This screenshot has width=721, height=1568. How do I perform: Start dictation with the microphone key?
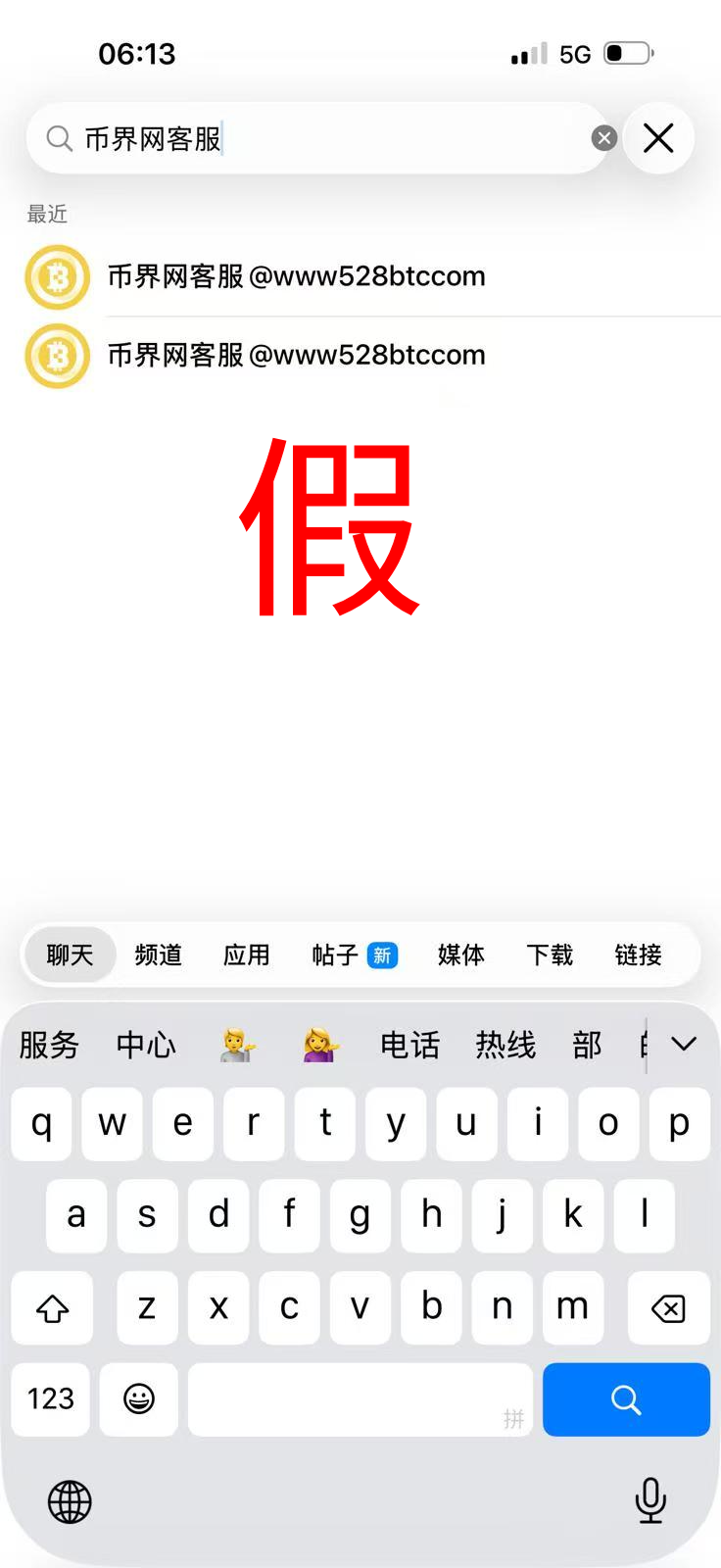tap(650, 1501)
